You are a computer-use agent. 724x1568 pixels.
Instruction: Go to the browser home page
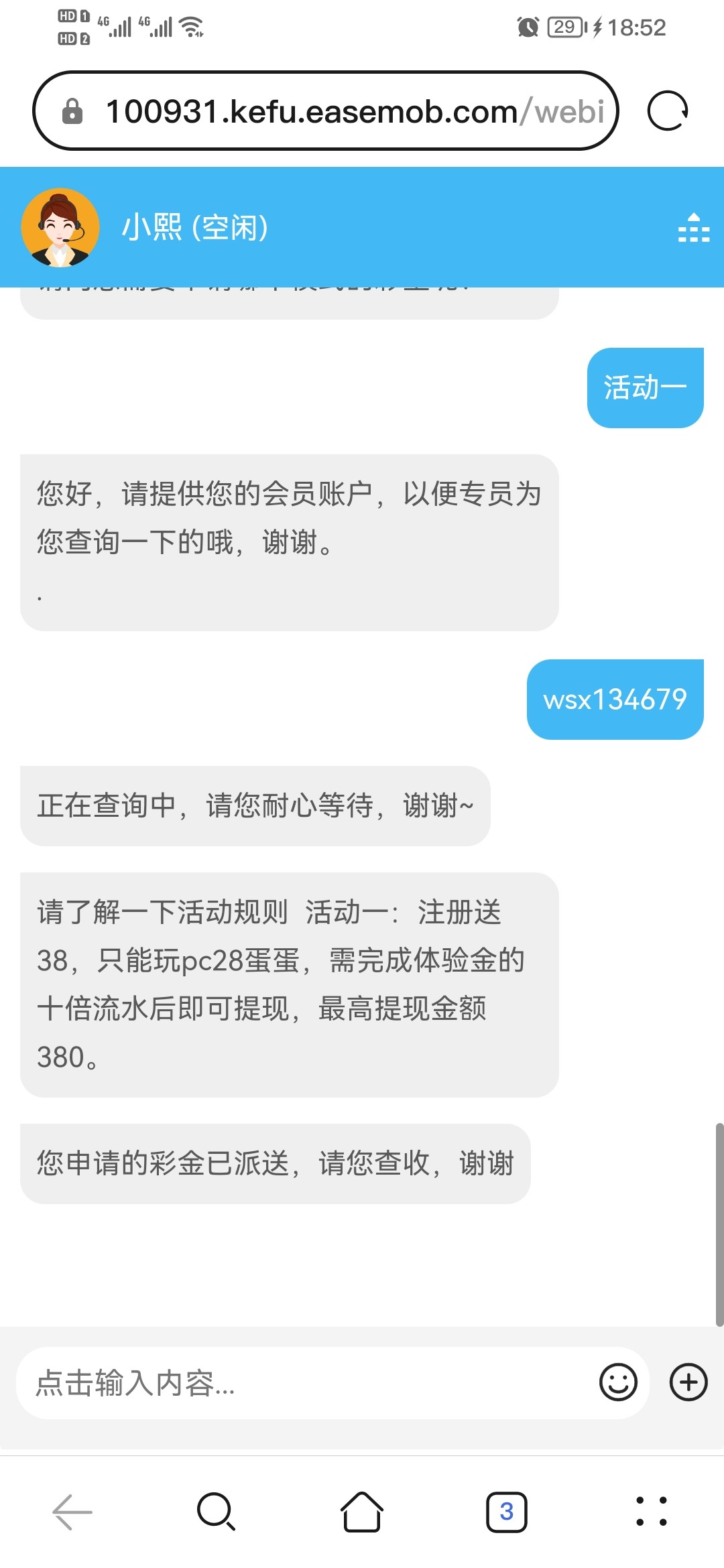tap(362, 1512)
